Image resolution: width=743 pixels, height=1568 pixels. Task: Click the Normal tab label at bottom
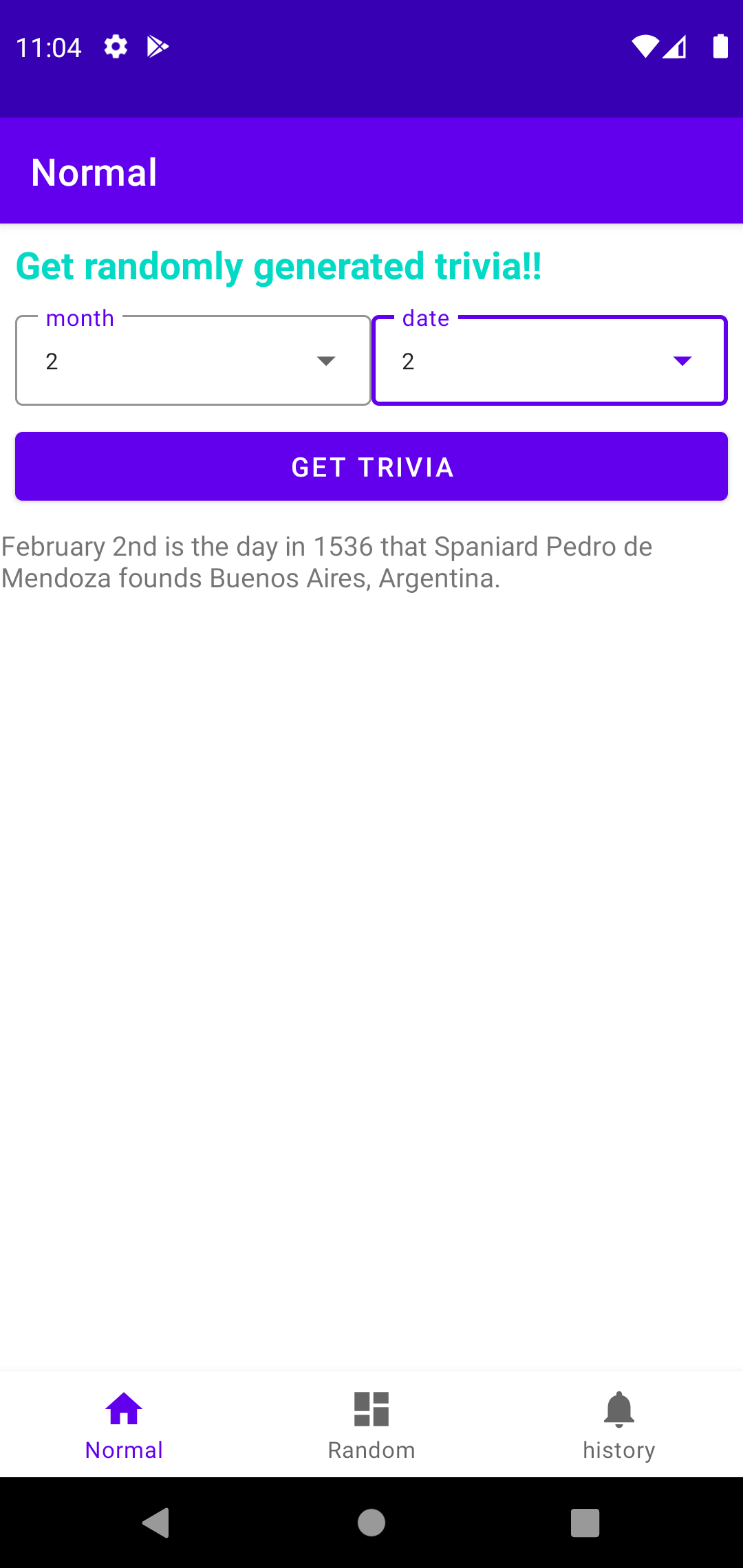(x=124, y=1450)
